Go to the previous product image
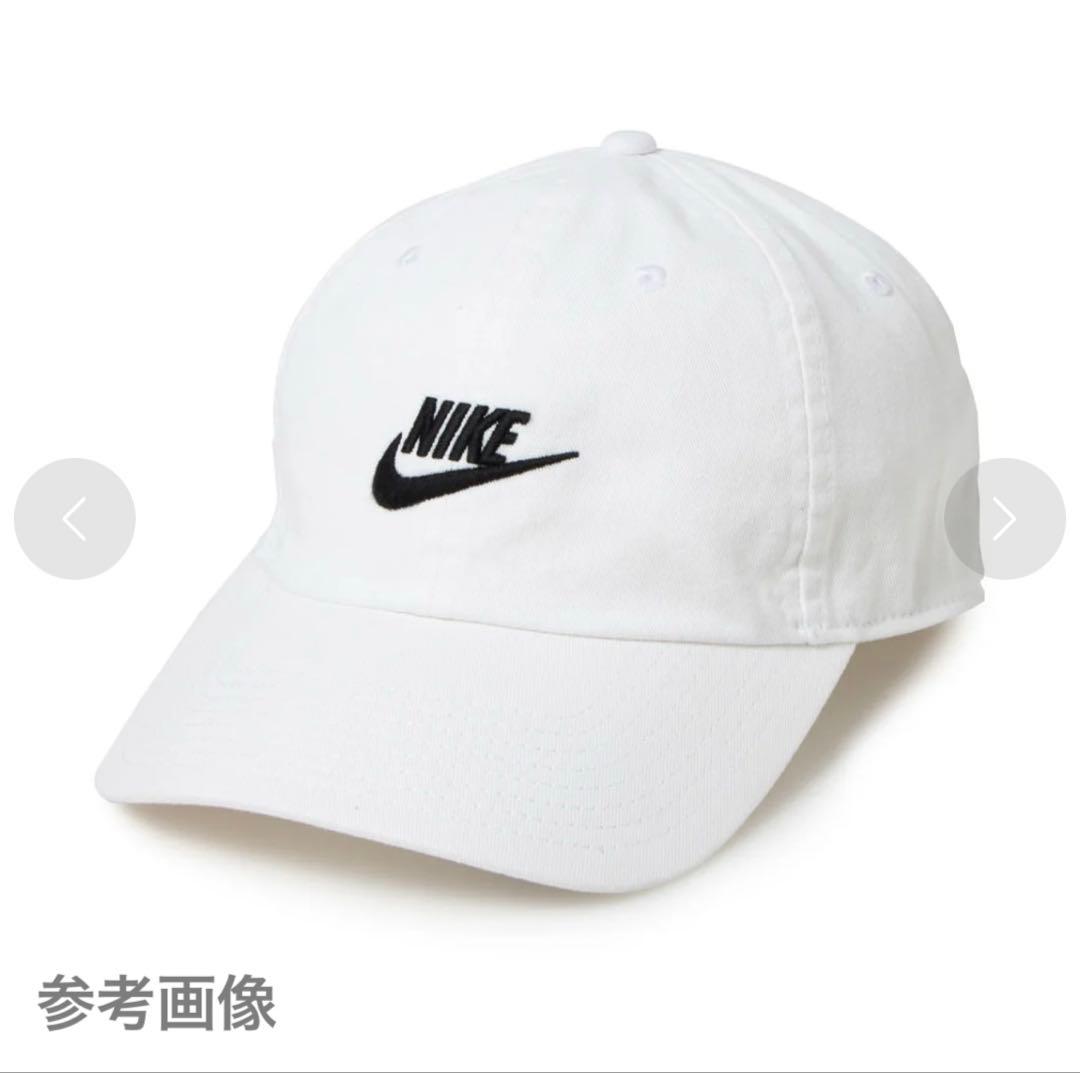Viewport: 1080px width, 1073px height. [74, 519]
